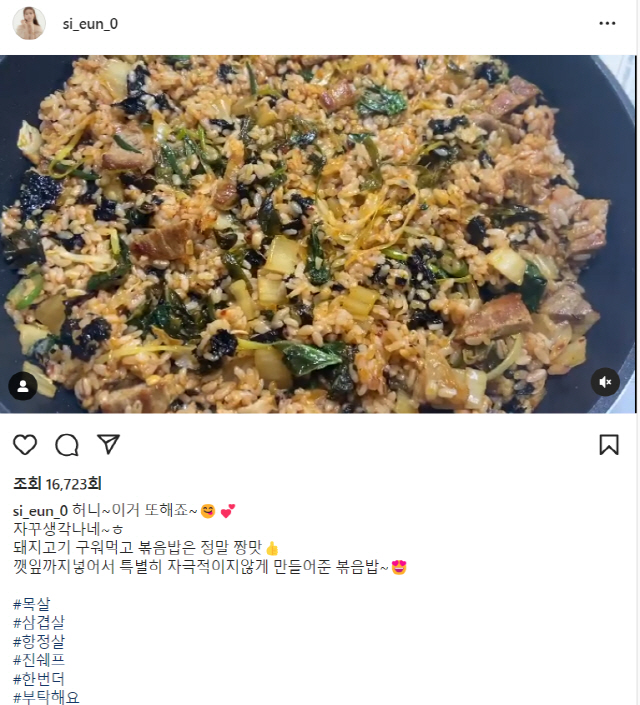Open the #목살 hashtag

(x=31, y=604)
